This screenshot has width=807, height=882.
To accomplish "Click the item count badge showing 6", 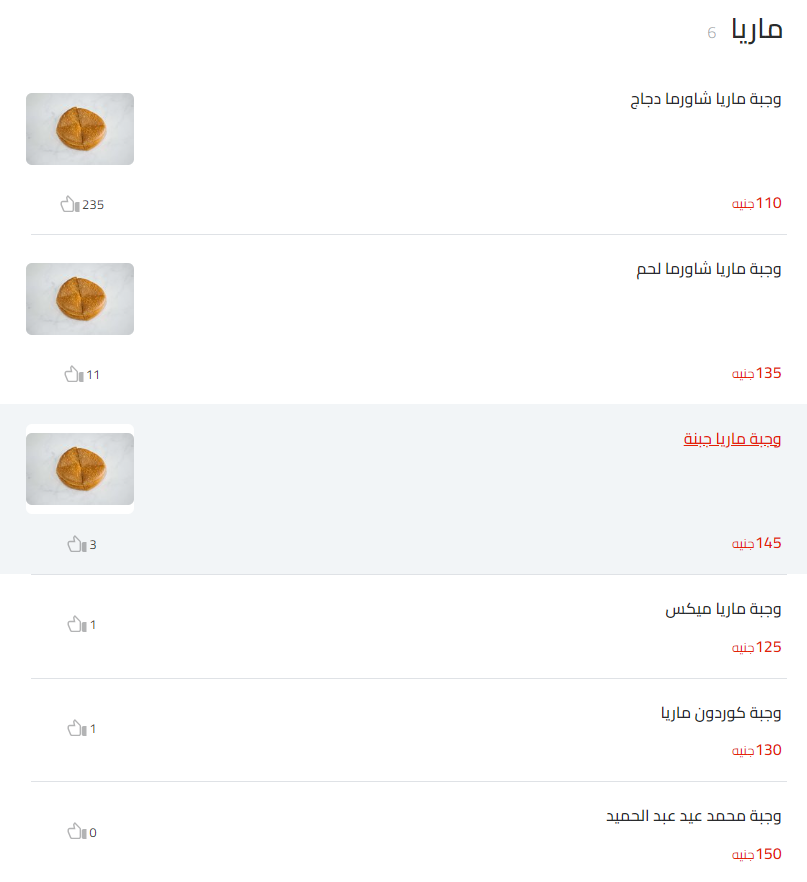I will [x=711, y=31].
